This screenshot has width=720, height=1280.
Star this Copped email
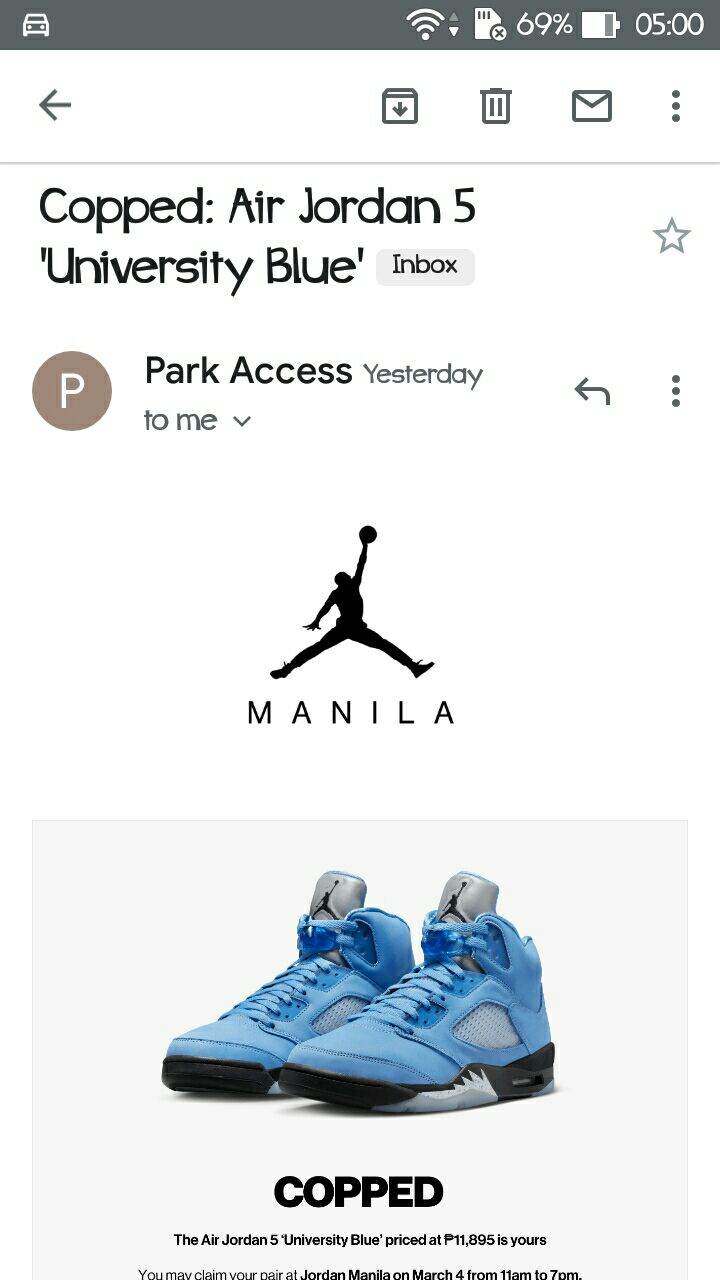[x=671, y=237]
